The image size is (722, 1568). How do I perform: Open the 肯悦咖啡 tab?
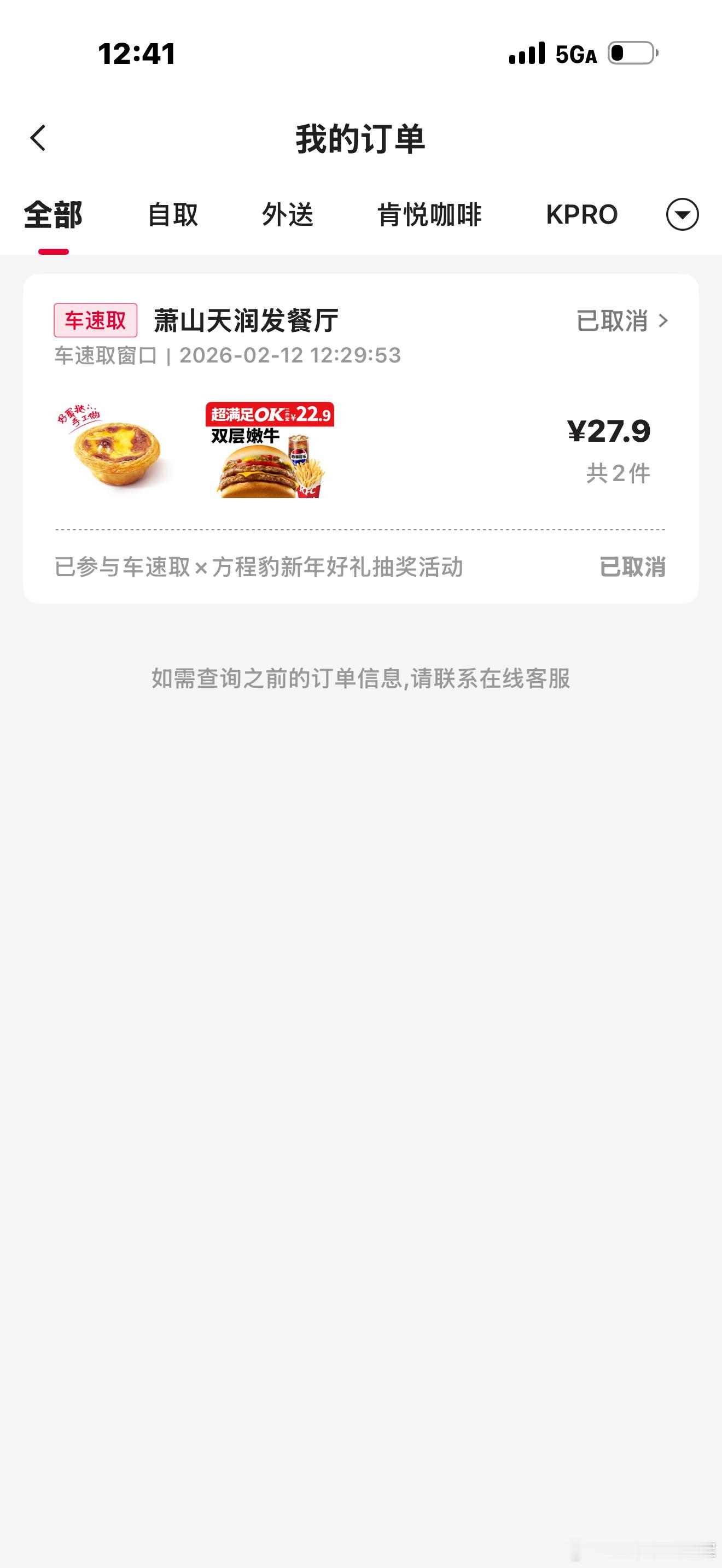429,215
